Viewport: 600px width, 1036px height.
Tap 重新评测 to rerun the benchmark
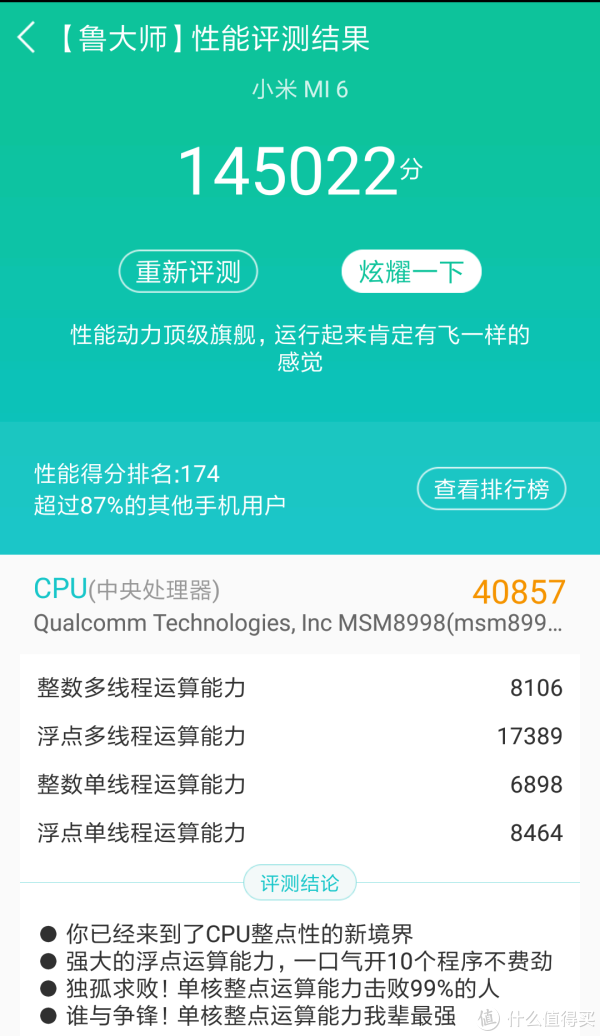(x=188, y=272)
